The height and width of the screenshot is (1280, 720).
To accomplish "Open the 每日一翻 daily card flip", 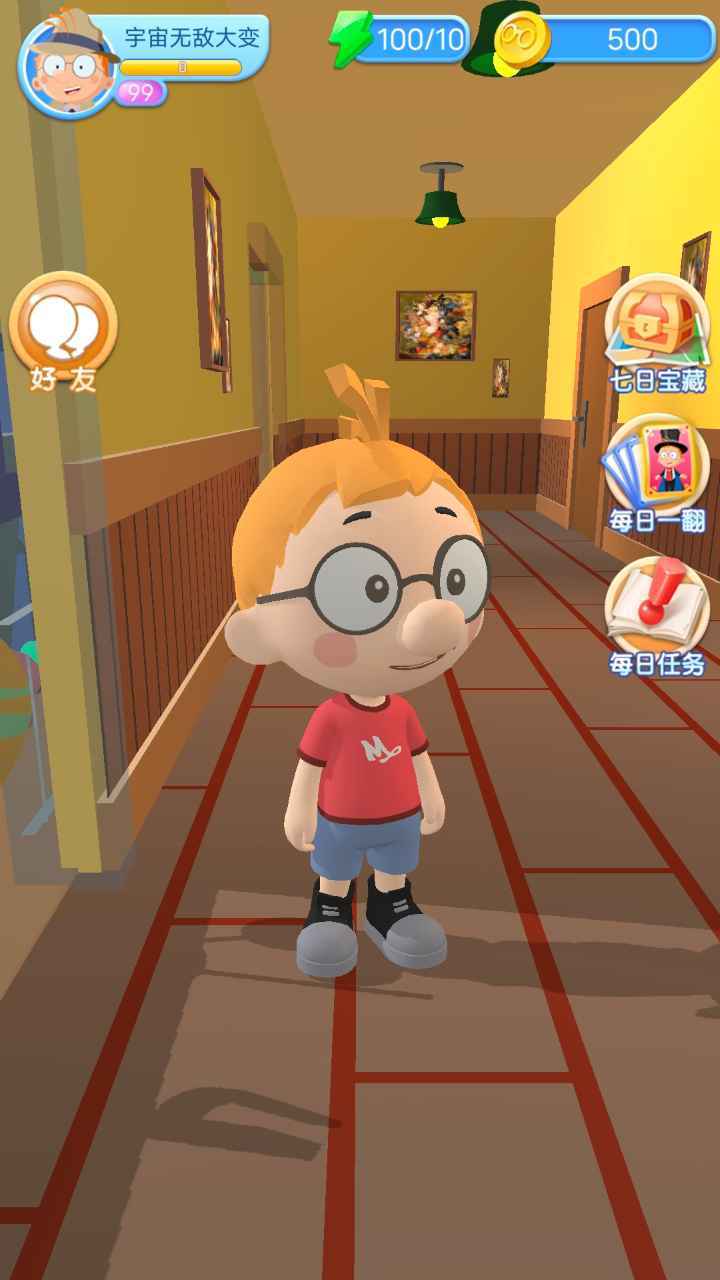I will (x=657, y=468).
